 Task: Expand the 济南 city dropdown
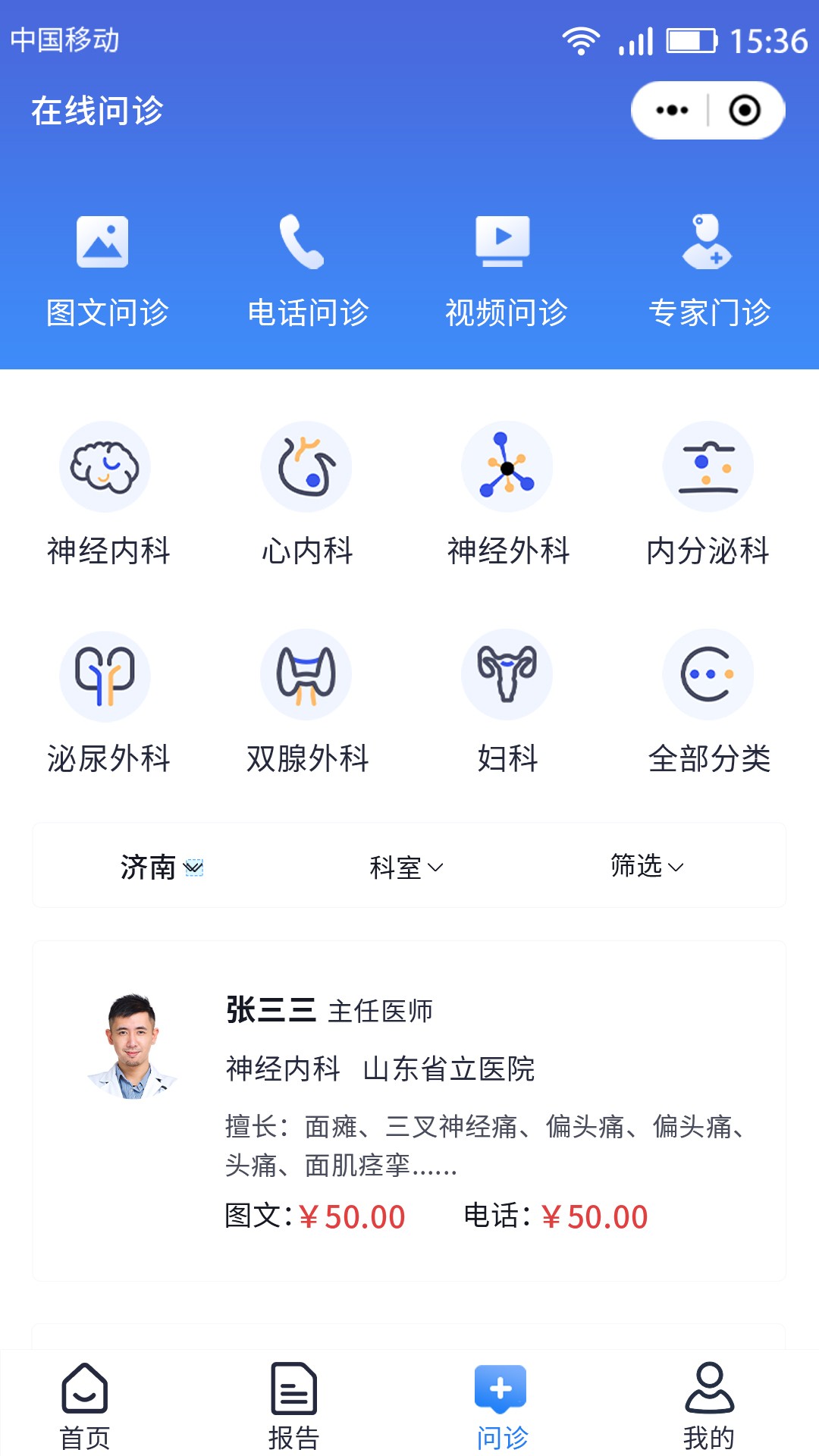pos(161,867)
